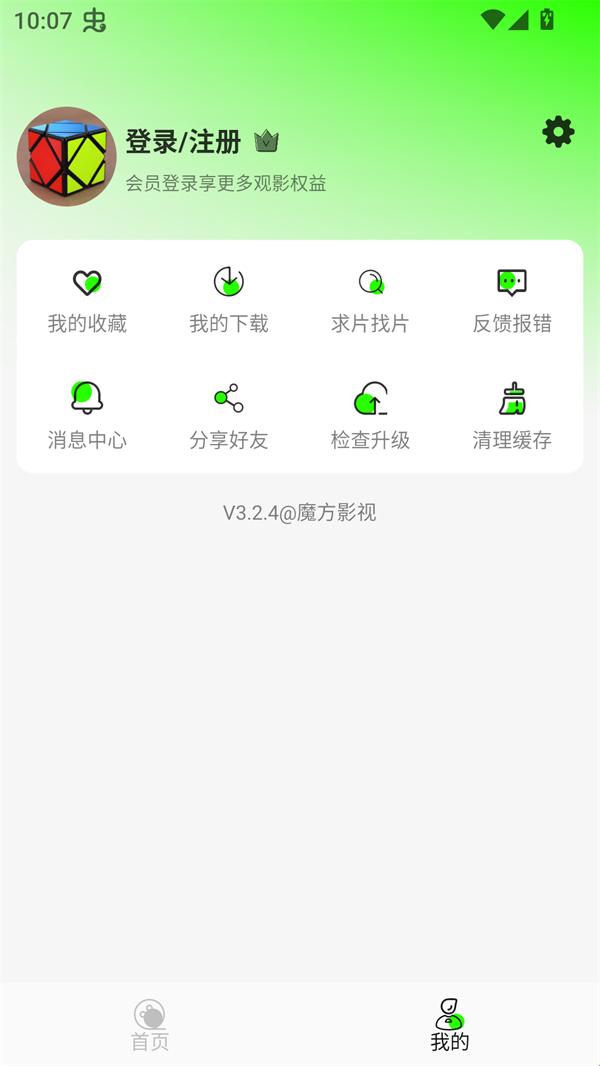The width and height of the screenshot is (600, 1066).
Task: Select 检查升级 to check for updates
Action: [x=371, y=415]
